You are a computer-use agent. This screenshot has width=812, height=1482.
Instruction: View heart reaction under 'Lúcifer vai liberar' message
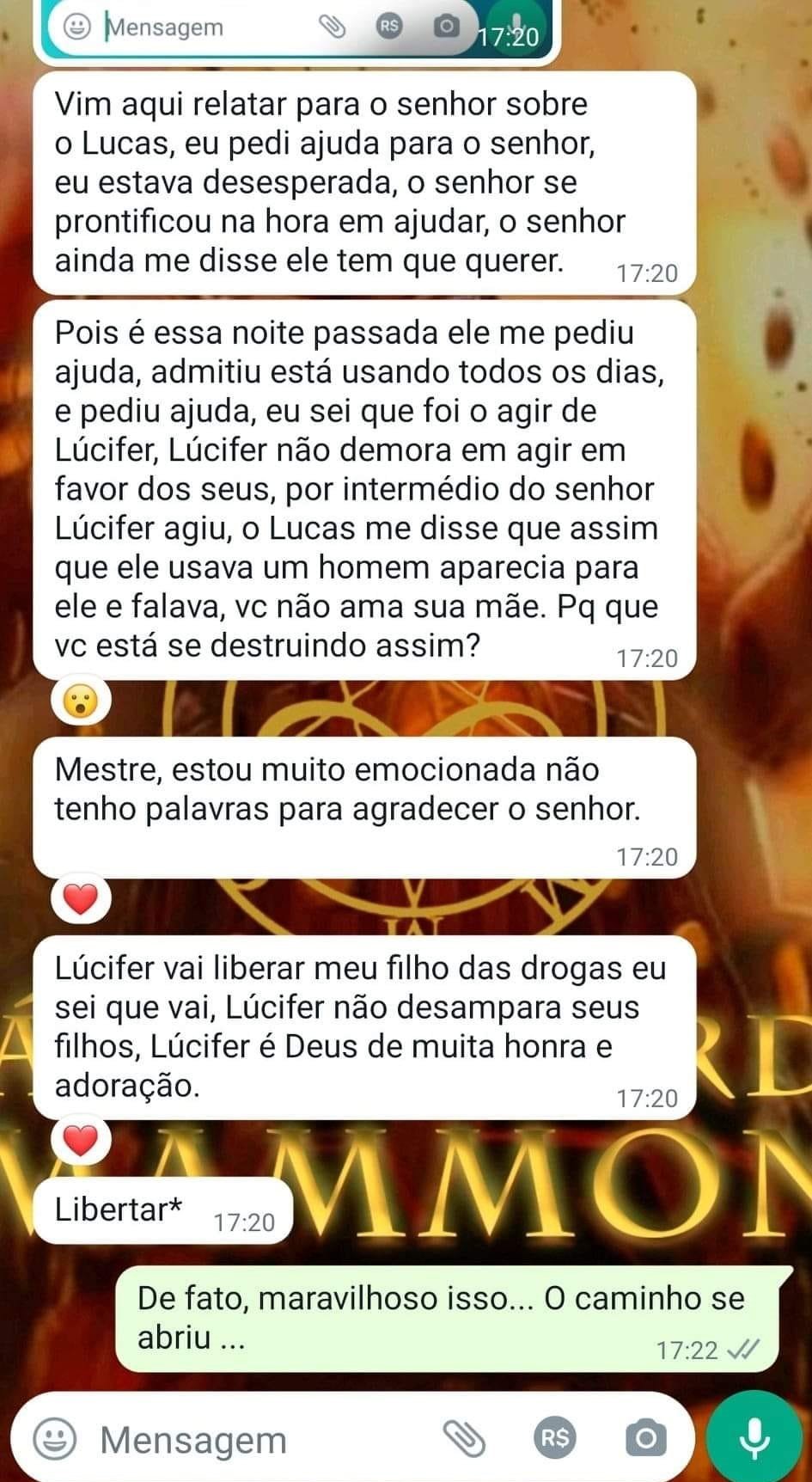click(x=82, y=1142)
